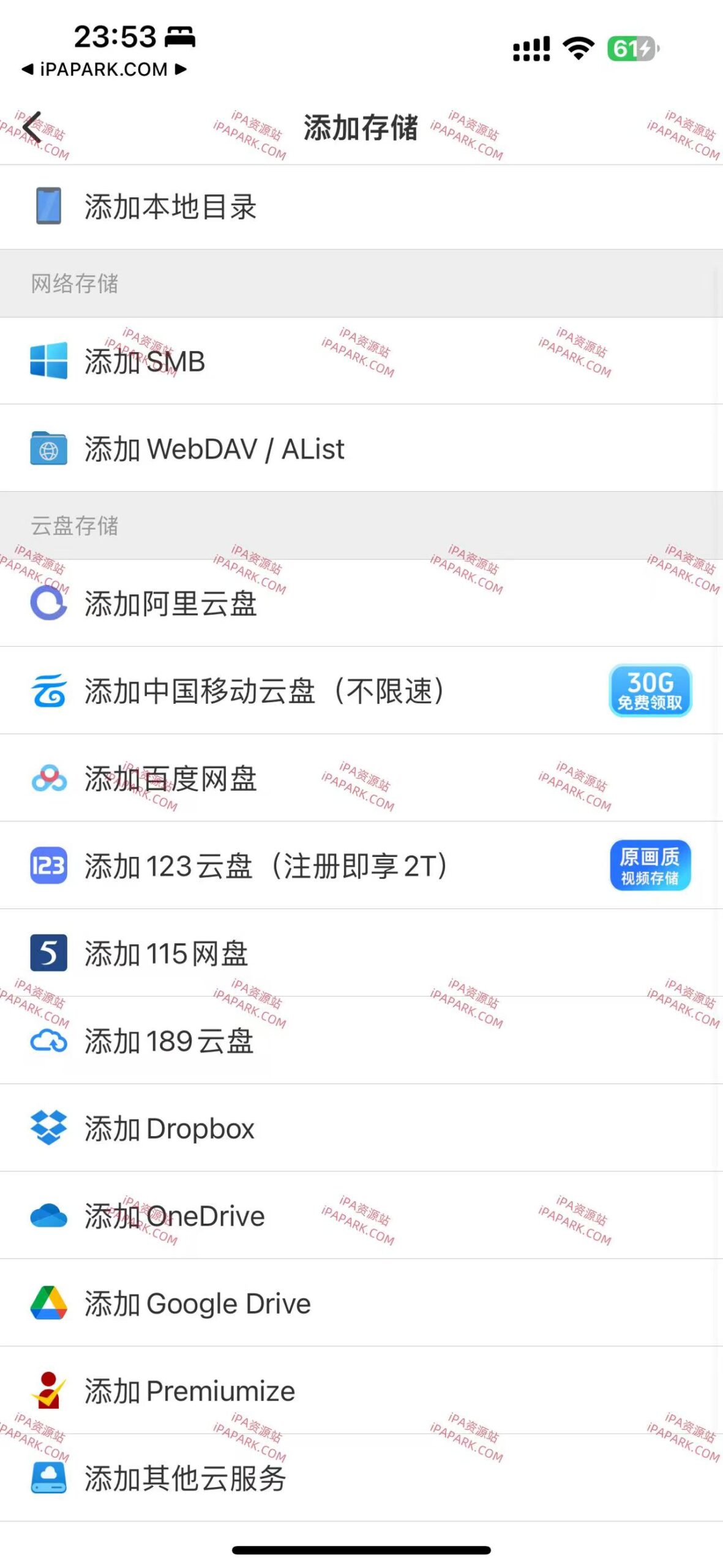Tap the WebDAV / AList folder icon
723x1568 pixels.
coord(48,449)
